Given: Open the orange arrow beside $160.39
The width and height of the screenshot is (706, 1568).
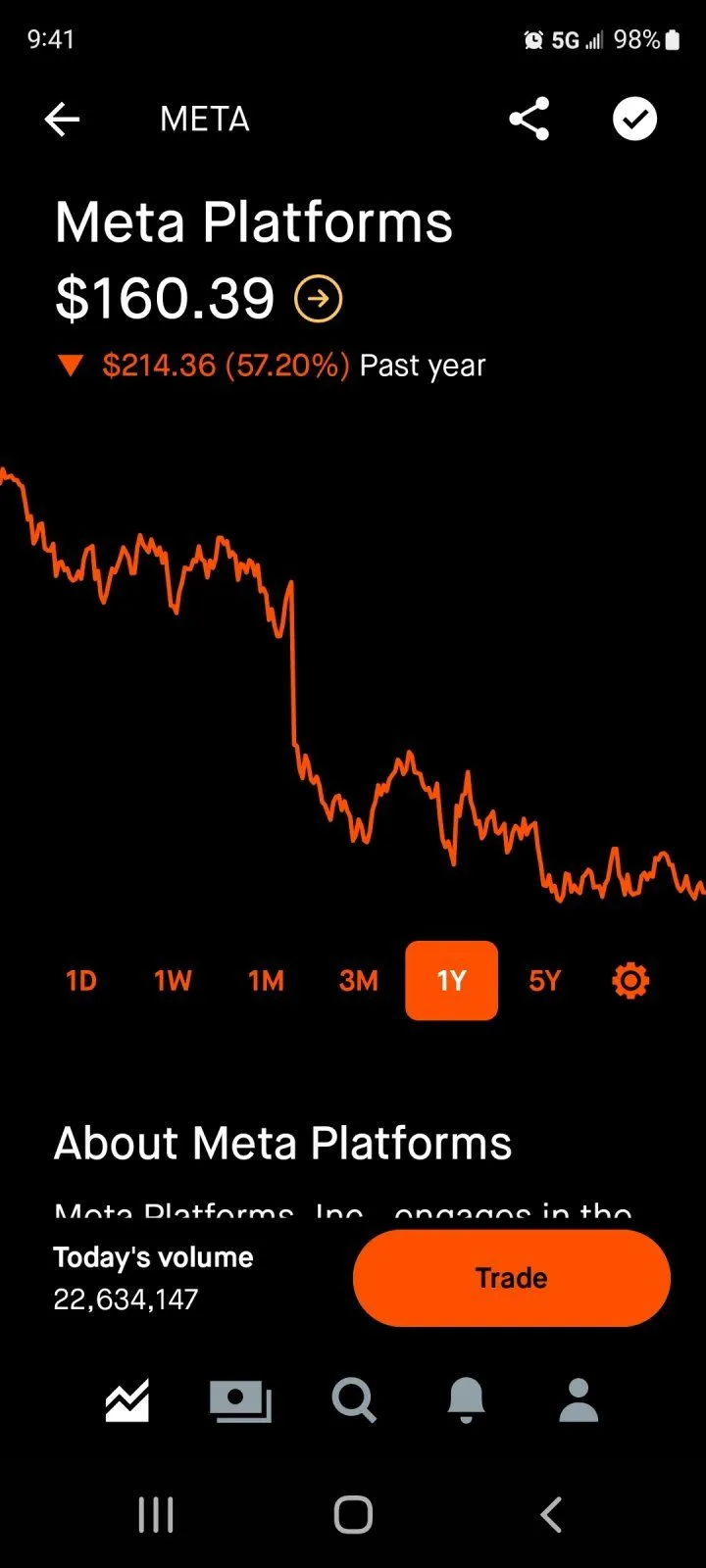Looking at the screenshot, I should point(319,299).
